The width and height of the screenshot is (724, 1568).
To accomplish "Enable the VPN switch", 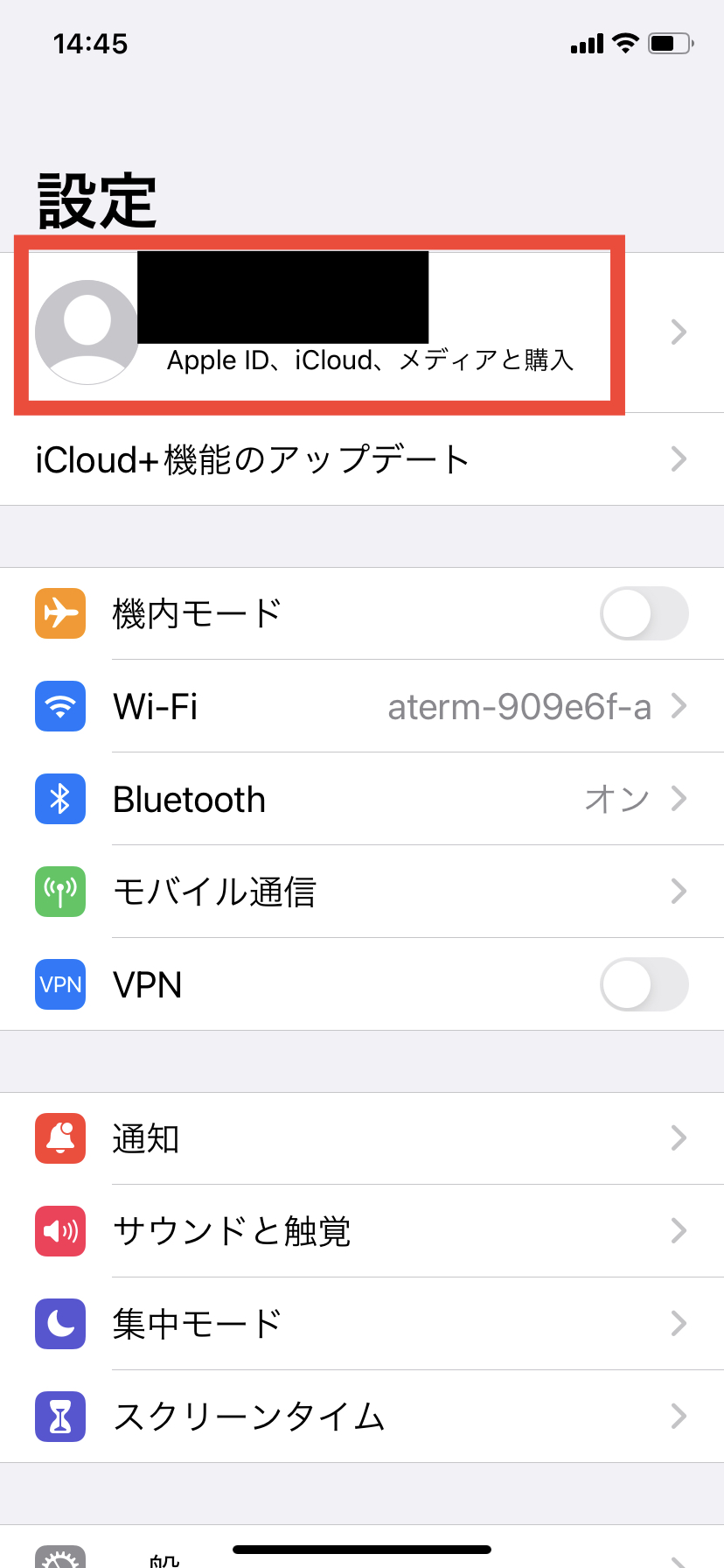I will point(644,984).
